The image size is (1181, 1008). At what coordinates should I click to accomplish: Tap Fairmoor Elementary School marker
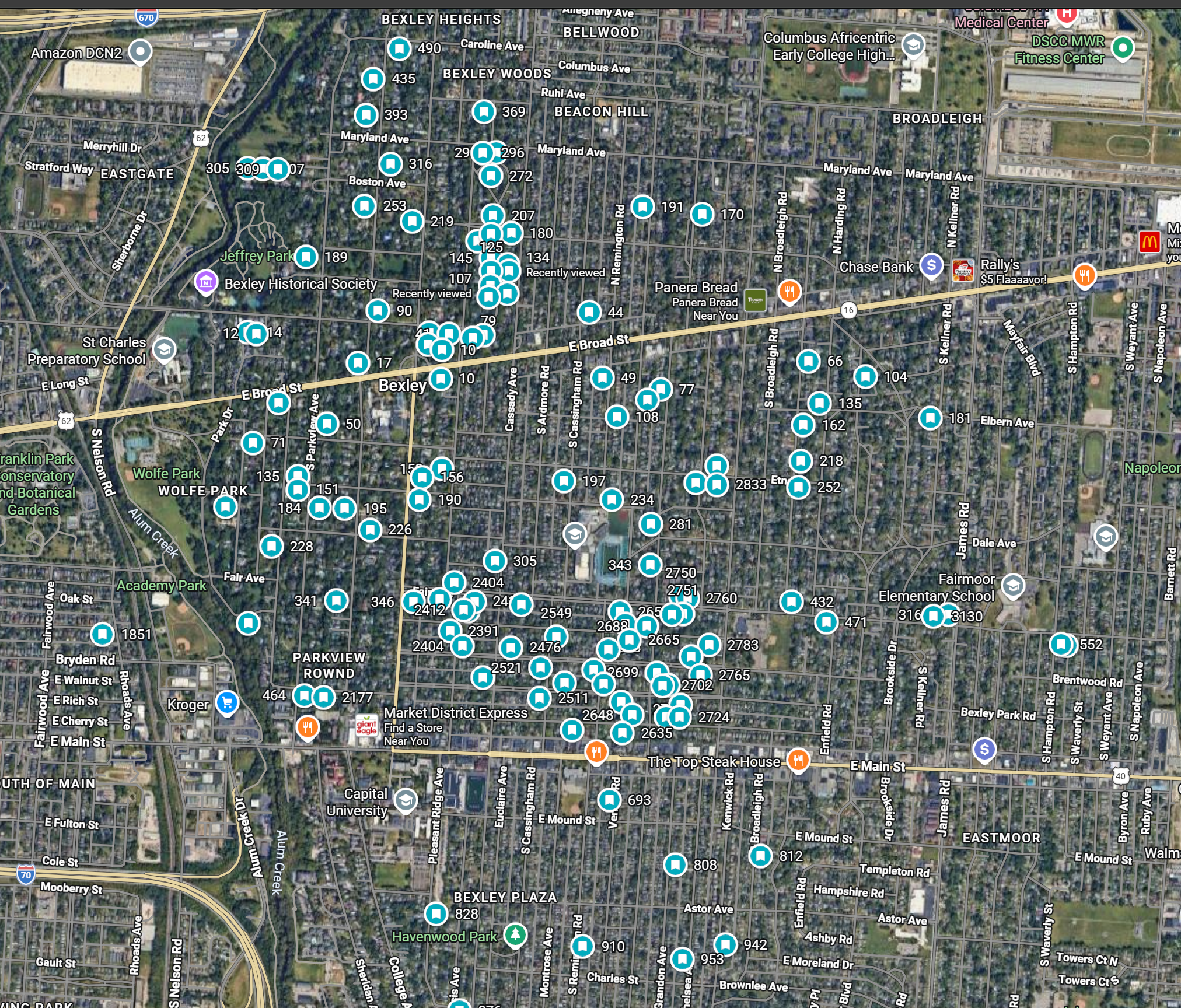coord(1013,586)
